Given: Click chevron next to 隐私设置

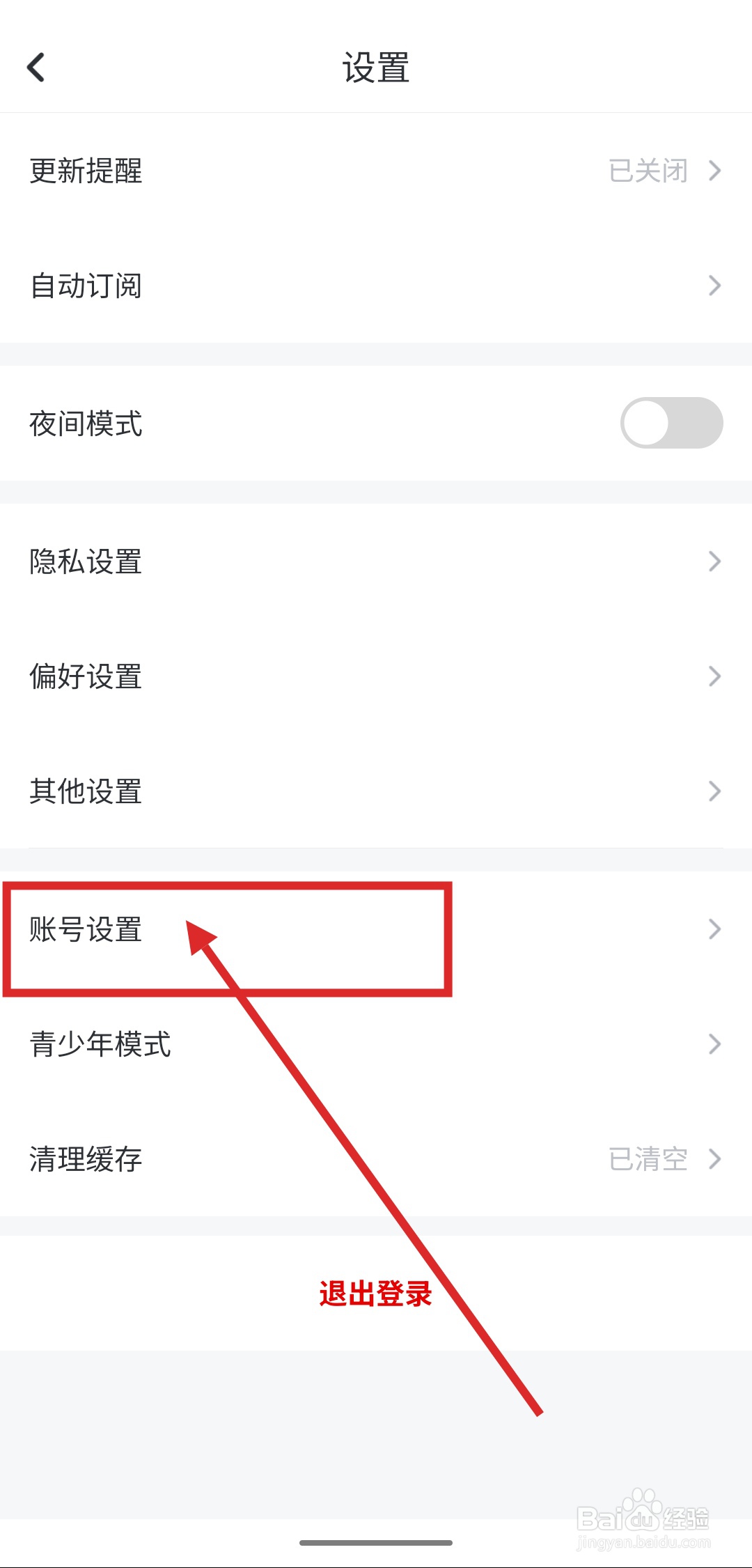Looking at the screenshot, I should click(714, 562).
